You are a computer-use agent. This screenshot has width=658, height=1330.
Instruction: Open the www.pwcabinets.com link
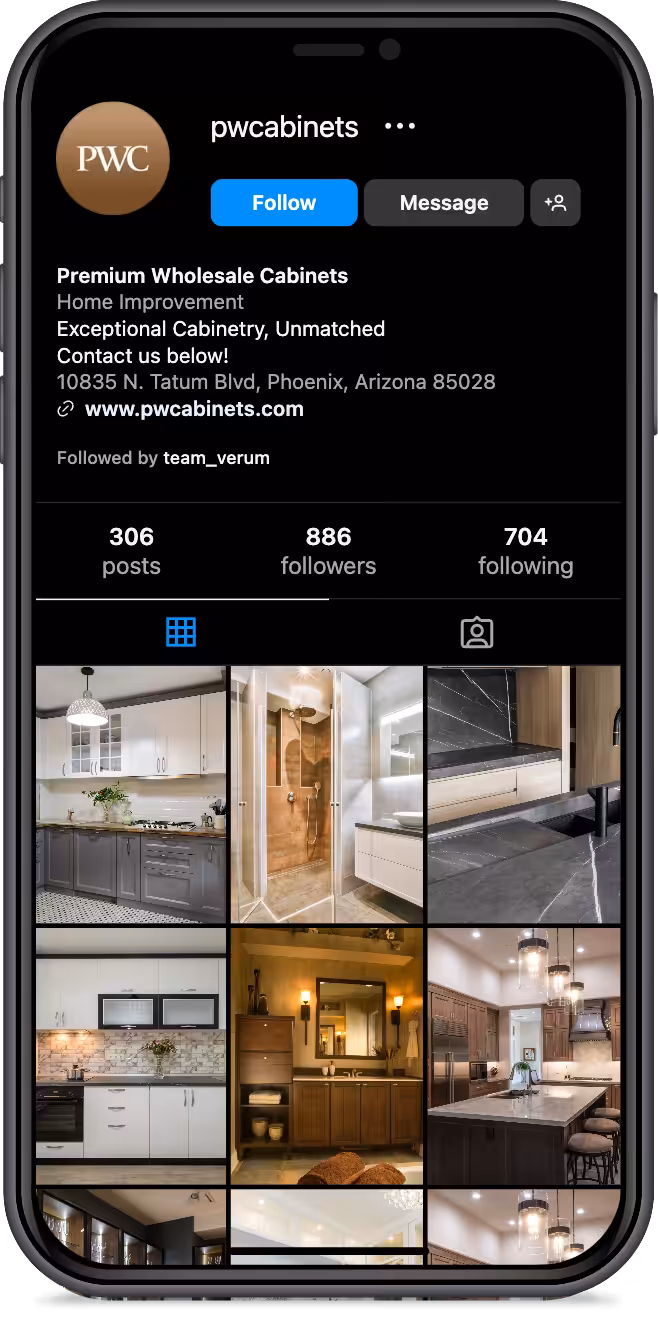point(194,409)
